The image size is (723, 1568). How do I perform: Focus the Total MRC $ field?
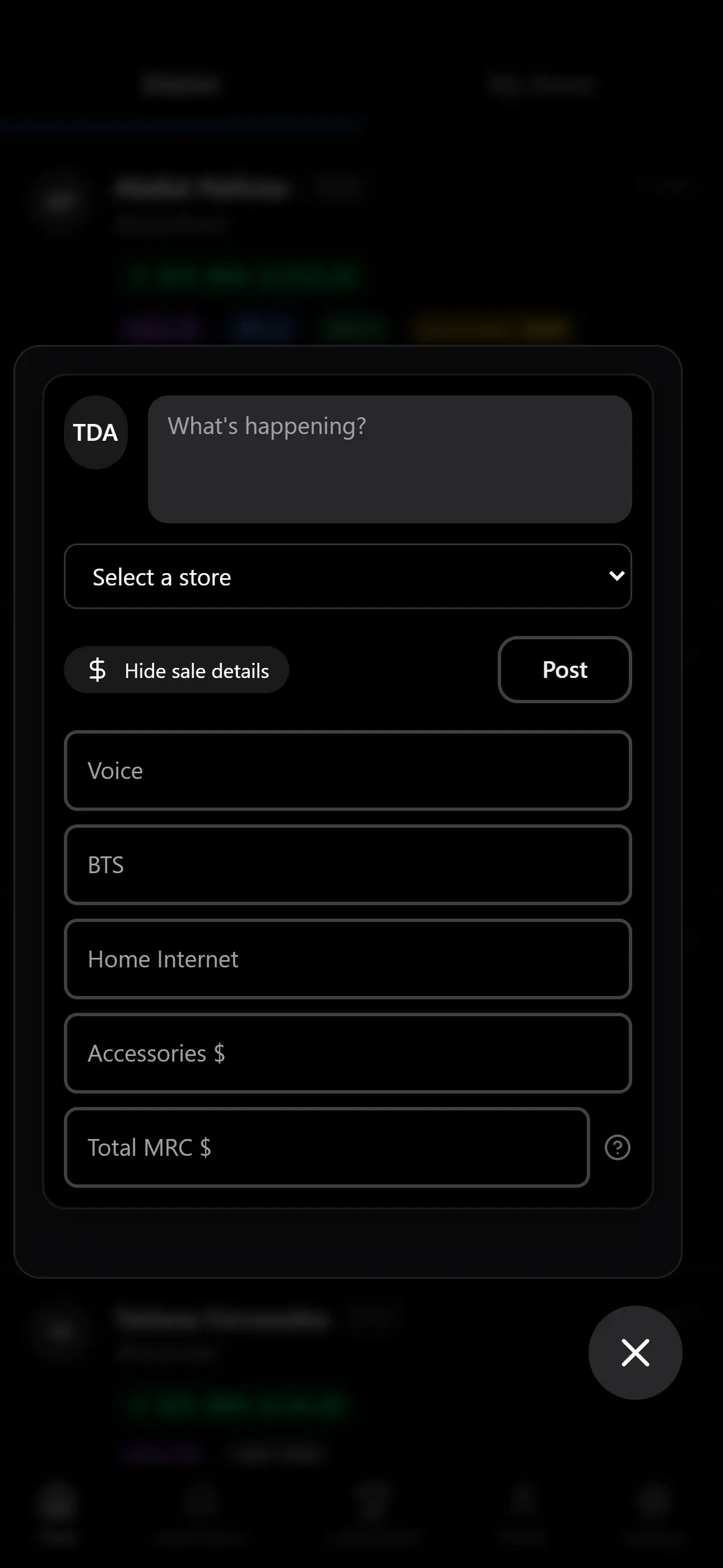pos(327,1147)
